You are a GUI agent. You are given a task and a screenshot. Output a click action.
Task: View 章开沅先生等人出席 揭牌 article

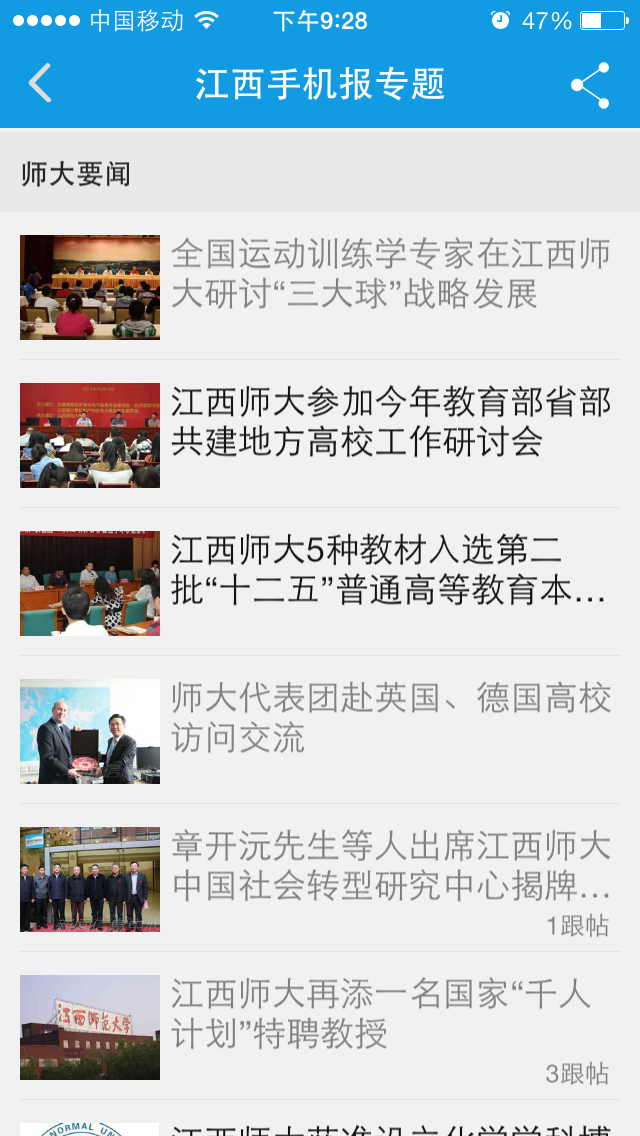(320, 878)
